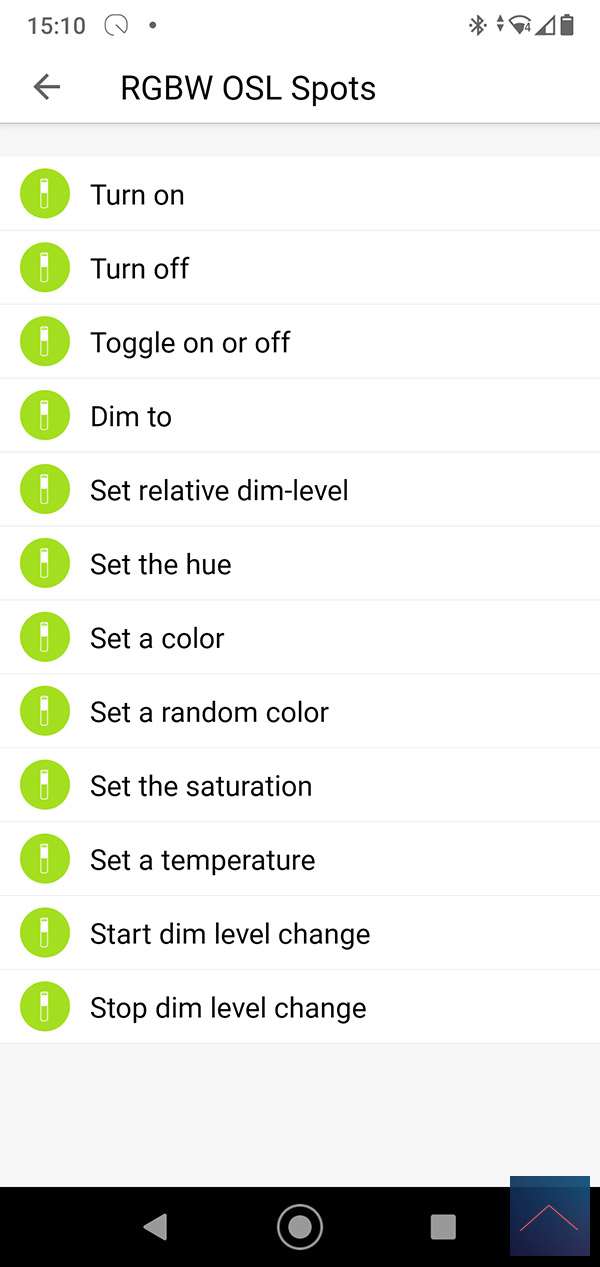Select Stop dim level change
This screenshot has width=600, height=1267.
[228, 1009]
